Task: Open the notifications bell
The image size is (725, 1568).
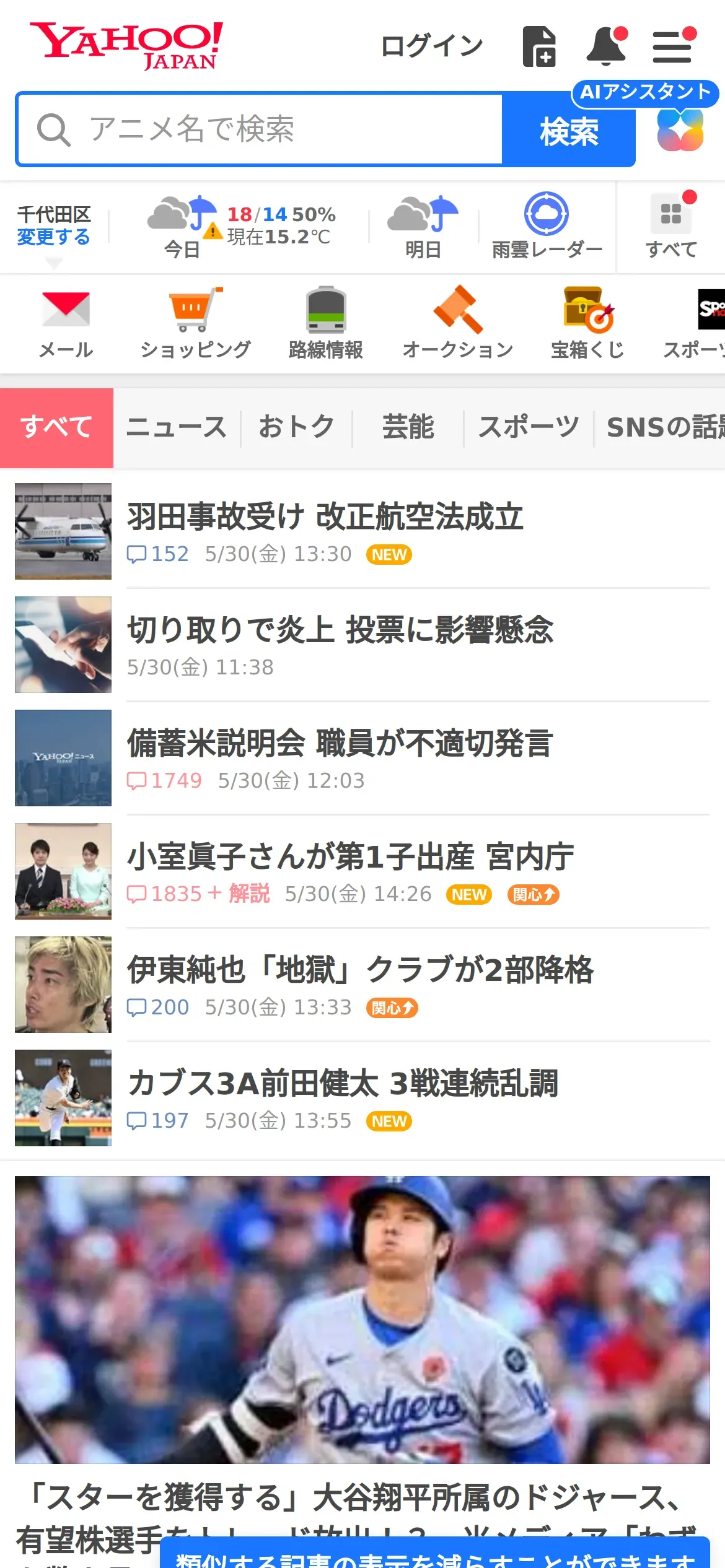Action: point(606,46)
